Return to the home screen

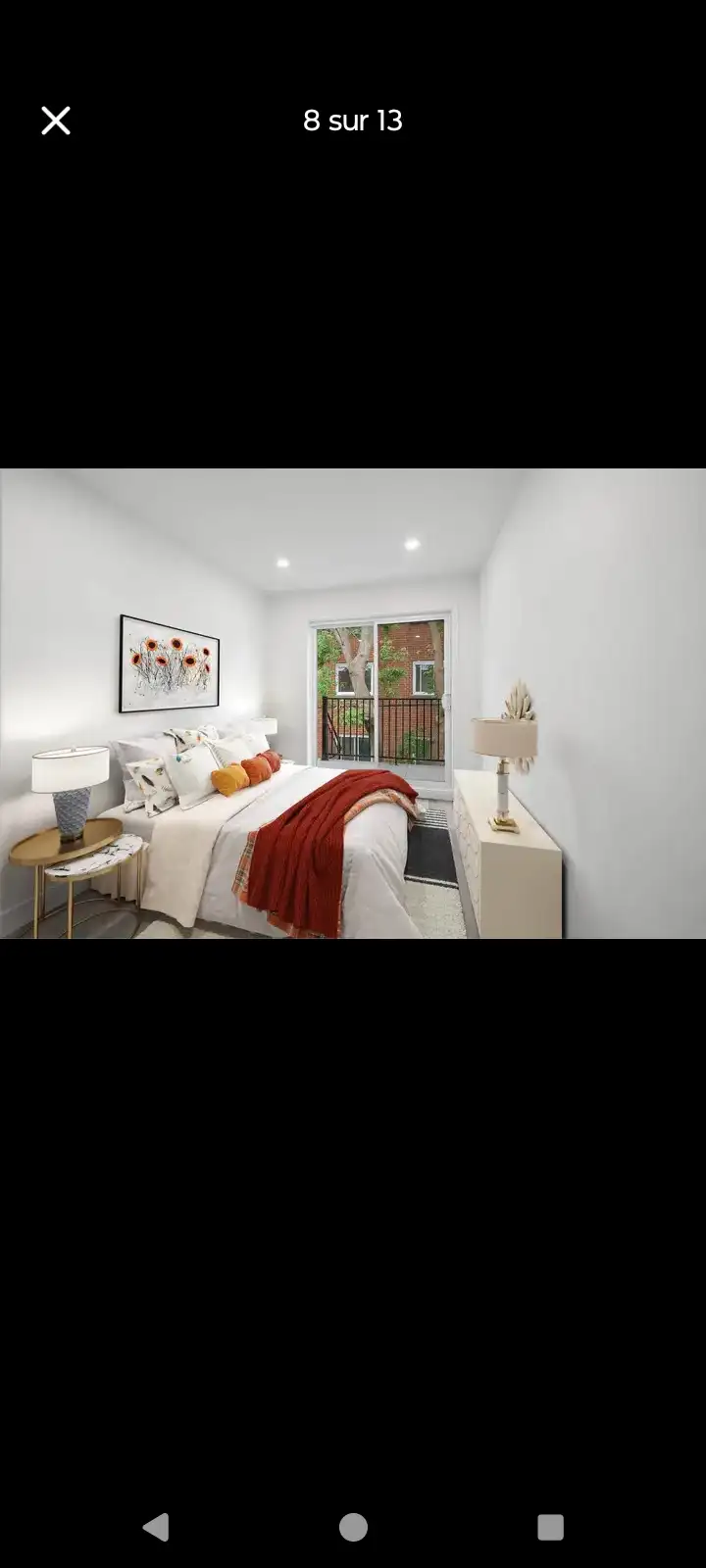tap(353, 1527)
